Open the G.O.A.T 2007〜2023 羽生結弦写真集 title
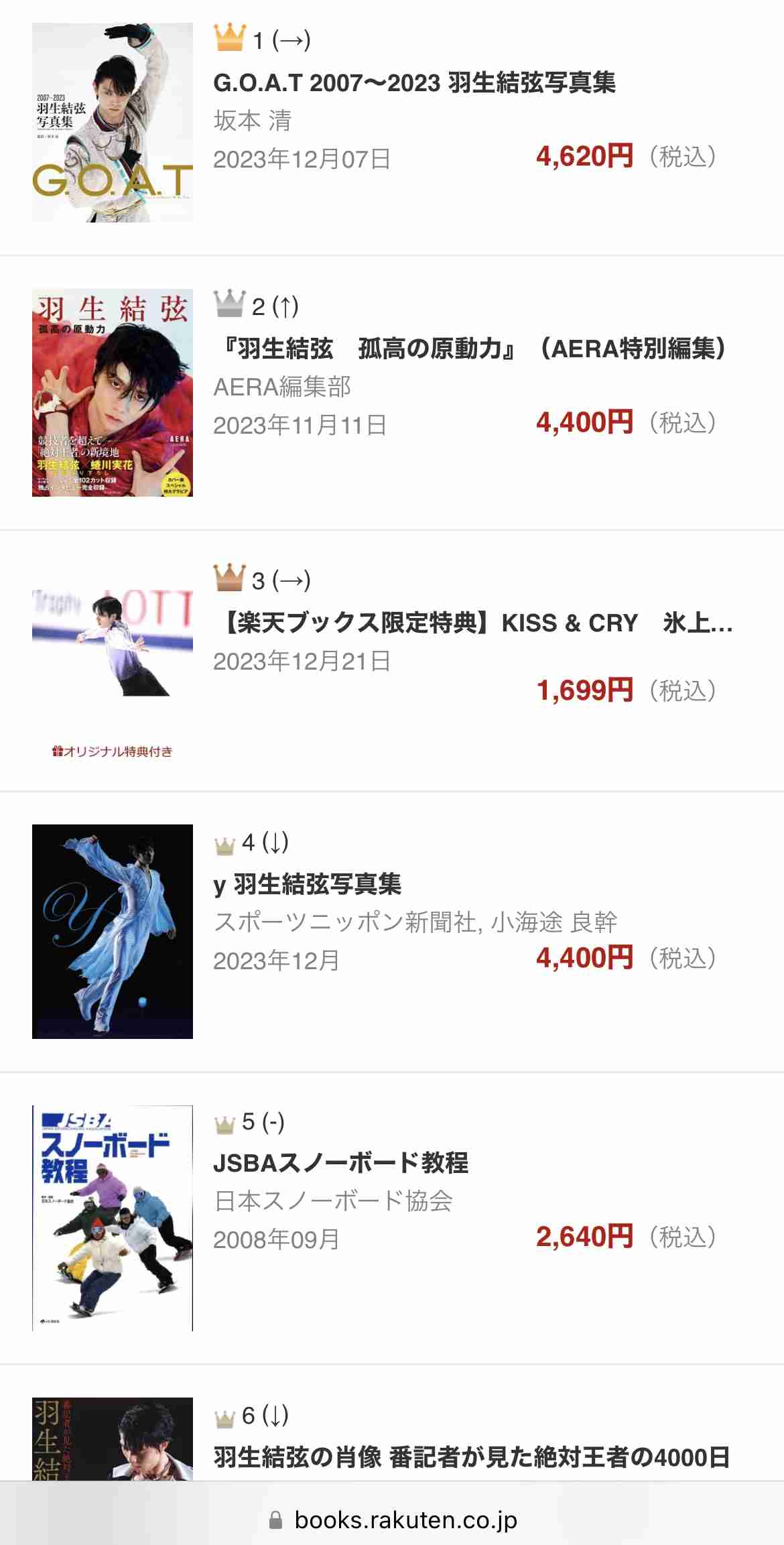The height and width of the screenshot is (1545, 784). point(414,82)
